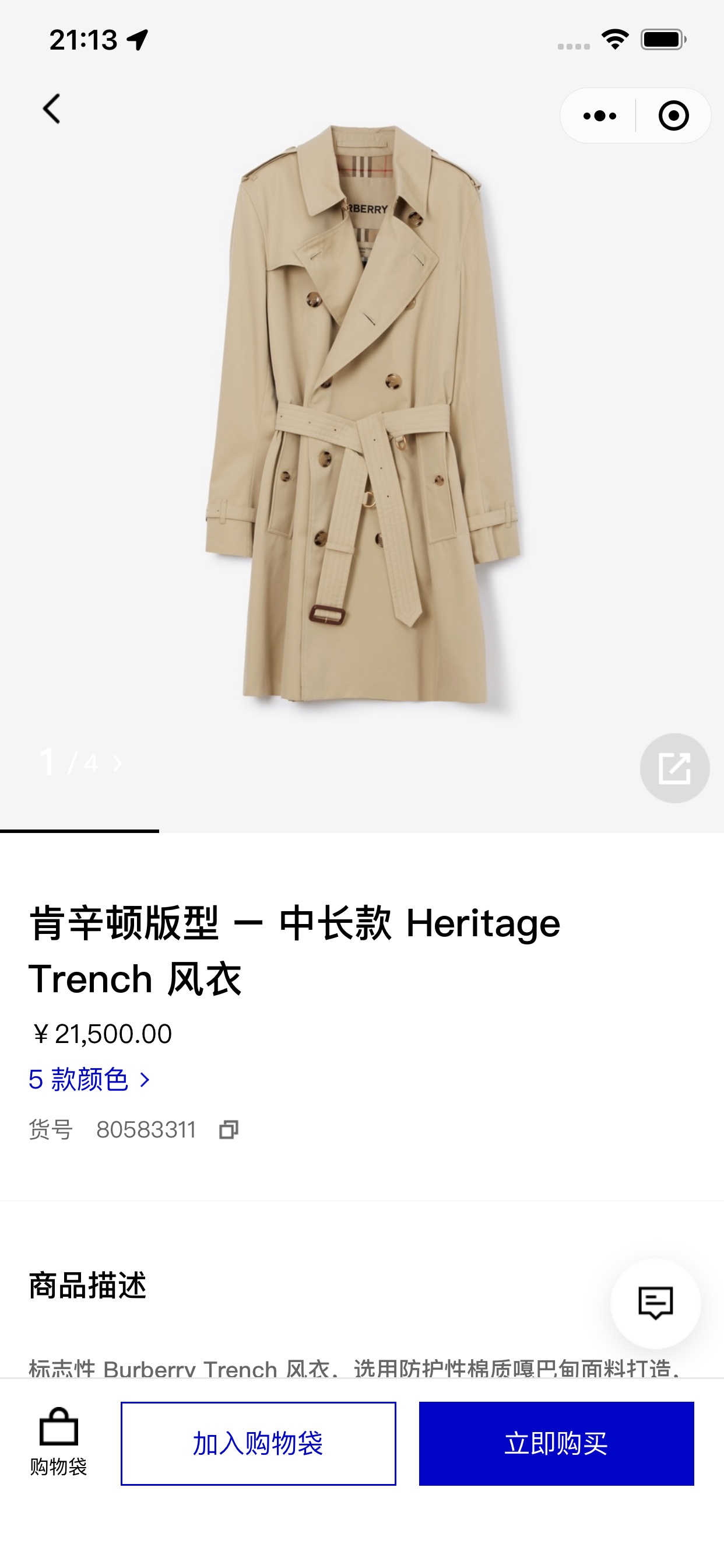Open the mini program more options menu

(x=599, y=116)
